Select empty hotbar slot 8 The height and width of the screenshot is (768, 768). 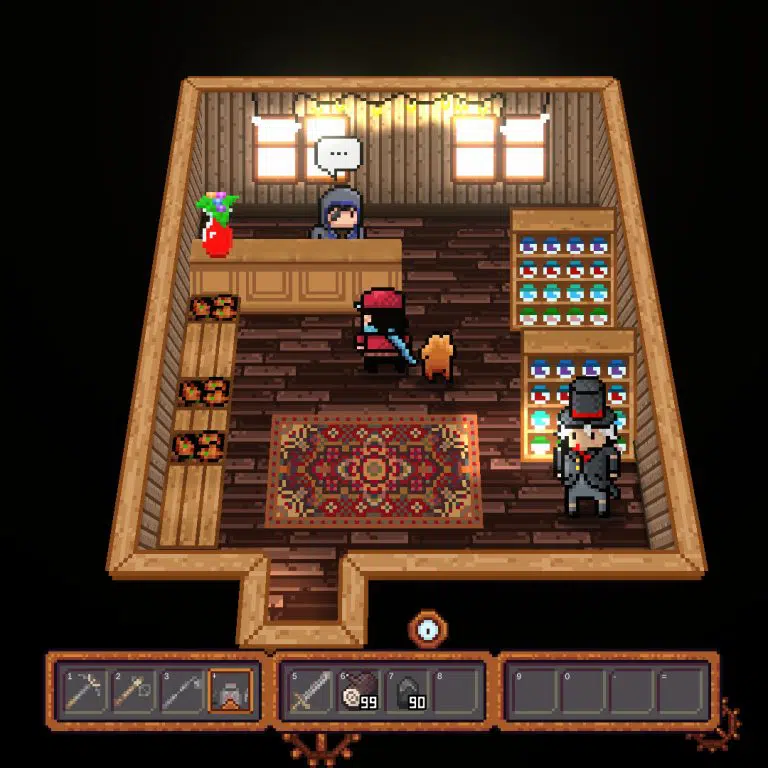(455, 690)
